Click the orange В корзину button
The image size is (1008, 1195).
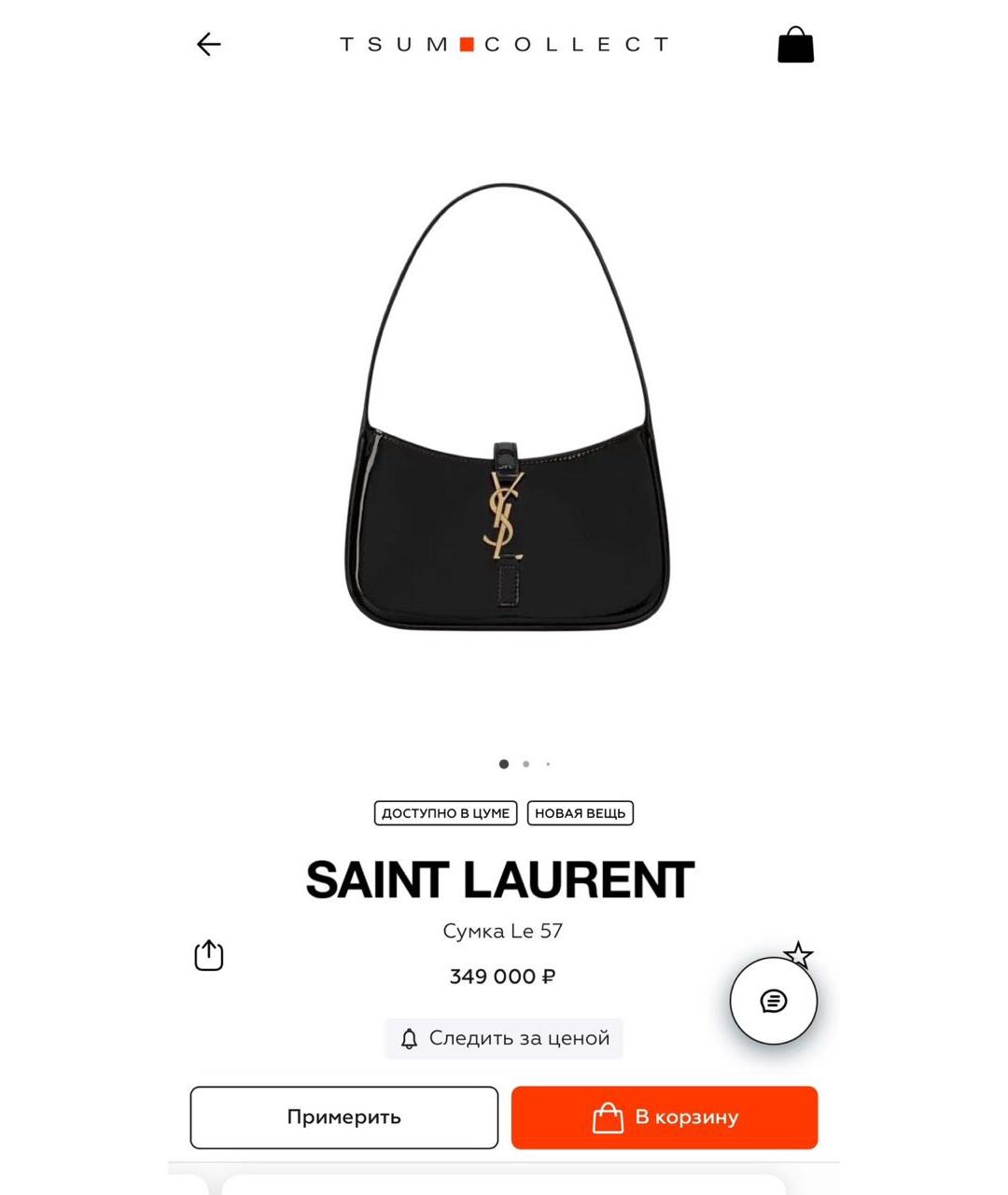point(664,1117)
